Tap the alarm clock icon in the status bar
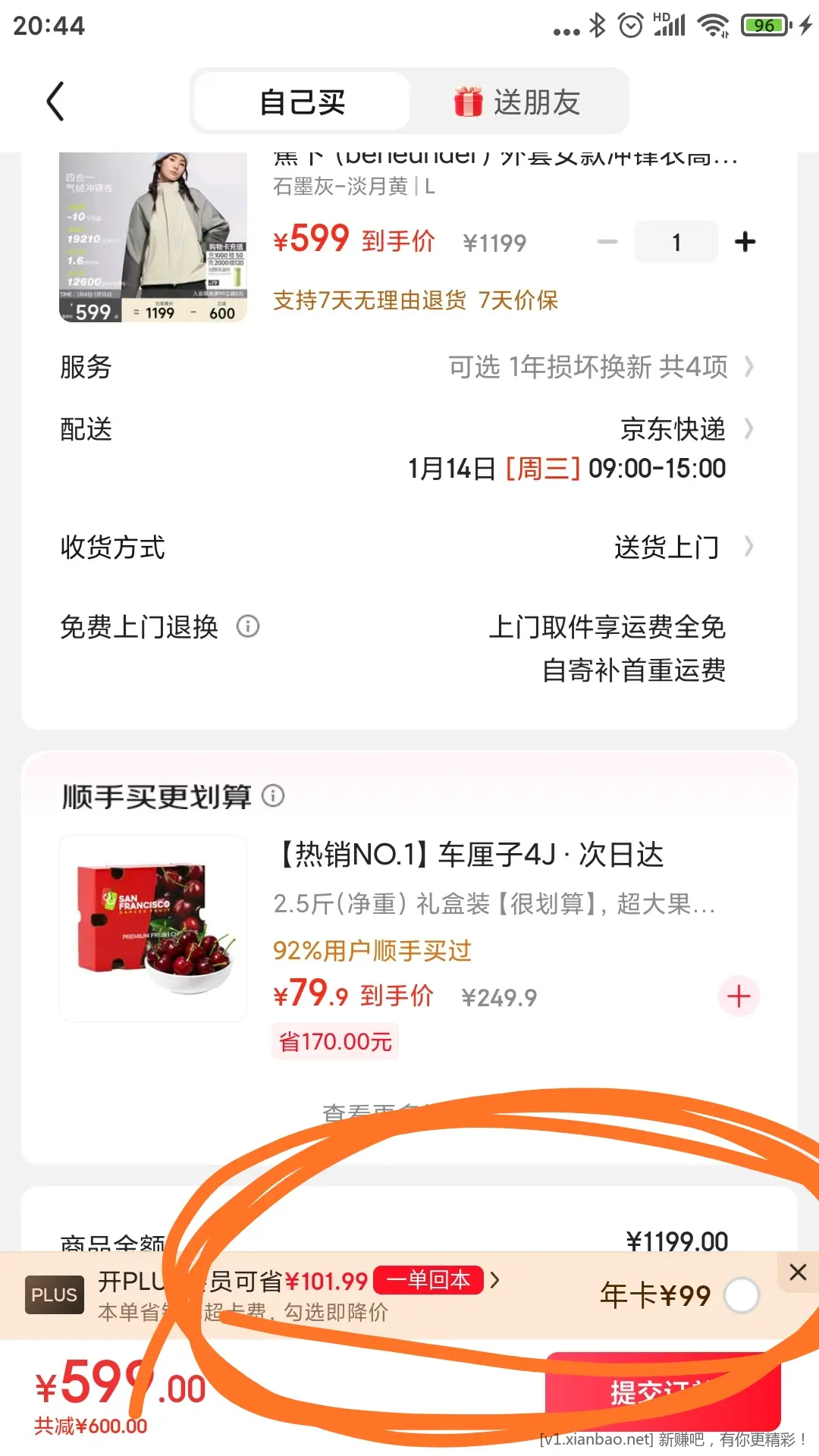819x1456 pixels. click(629, 24)
